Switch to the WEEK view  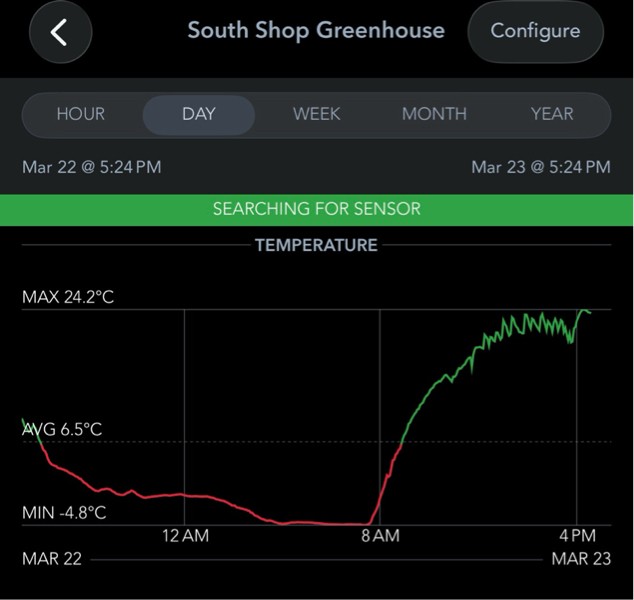[316, 114]
